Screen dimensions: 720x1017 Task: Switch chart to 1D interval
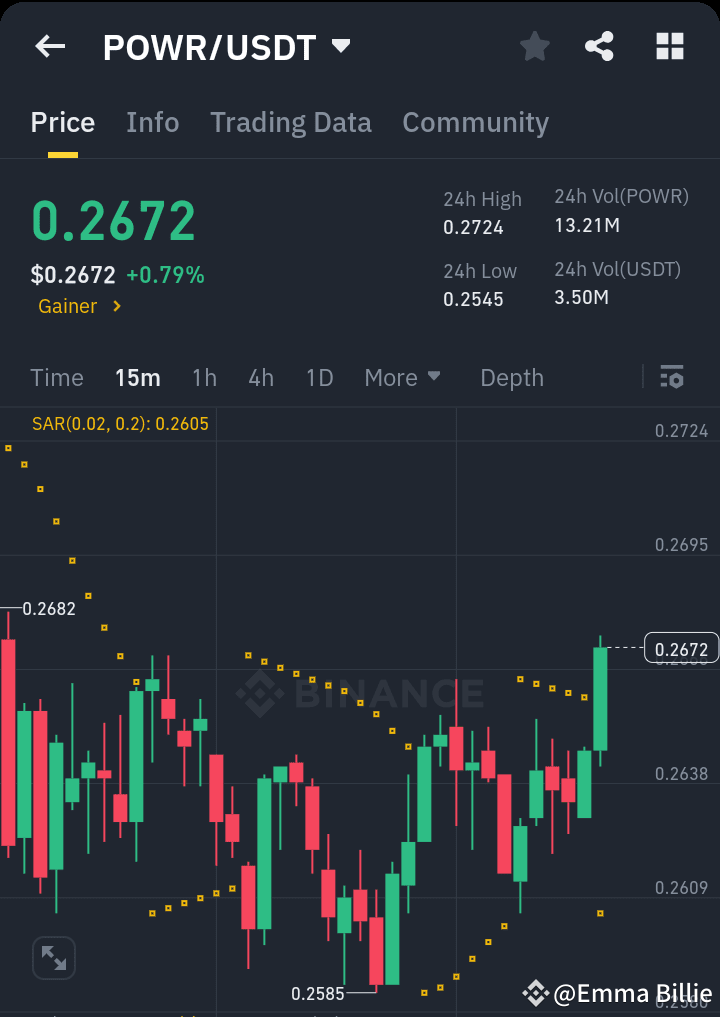coord(319,378)
